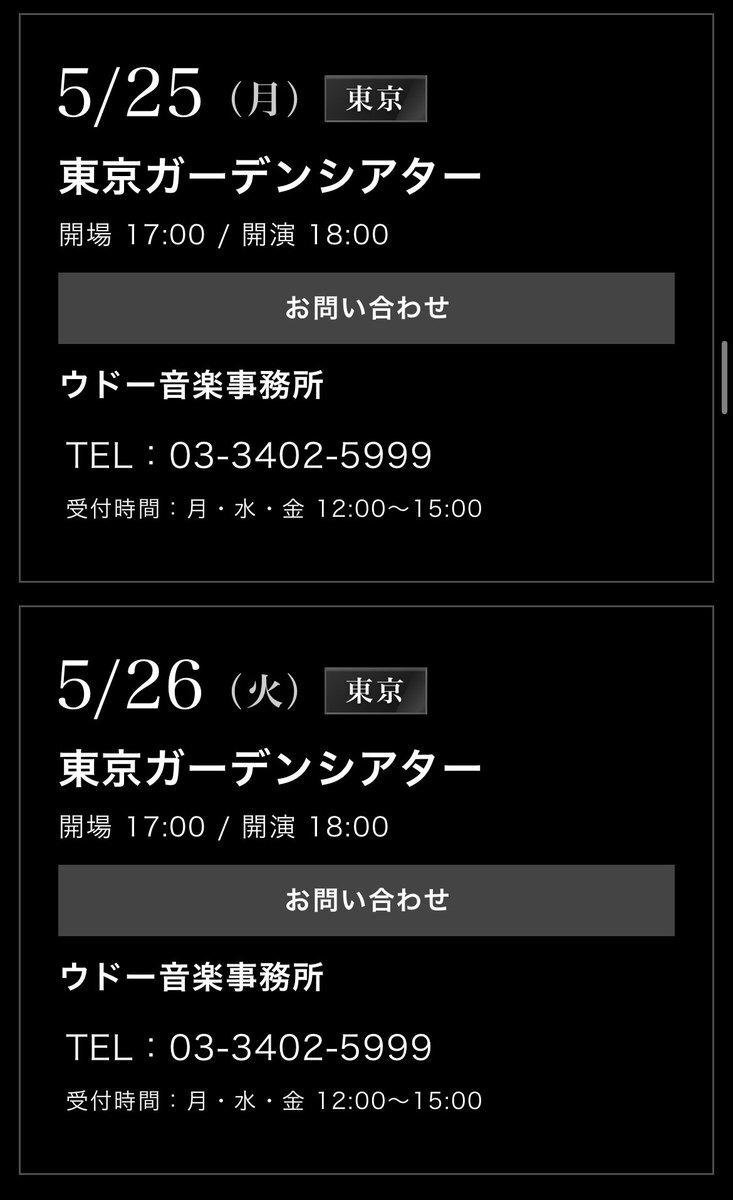Click inside the 5/25 event card area

(366, 550)
